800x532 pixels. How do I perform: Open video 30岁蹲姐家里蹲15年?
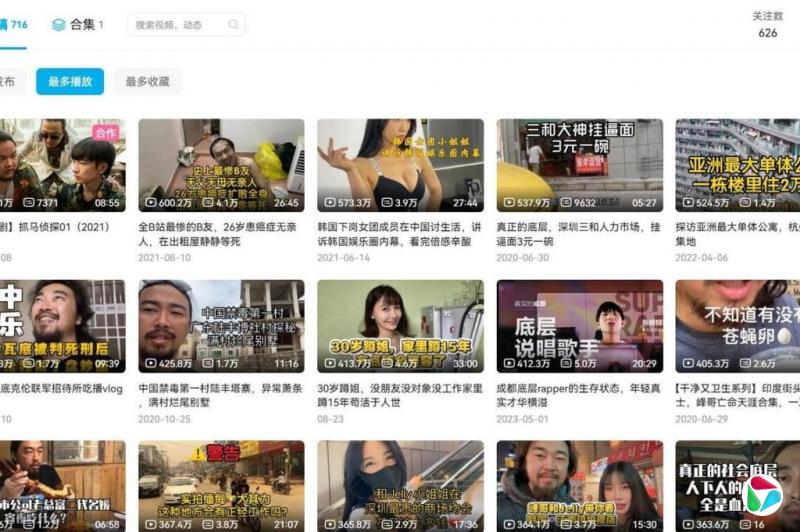point(400,326)
